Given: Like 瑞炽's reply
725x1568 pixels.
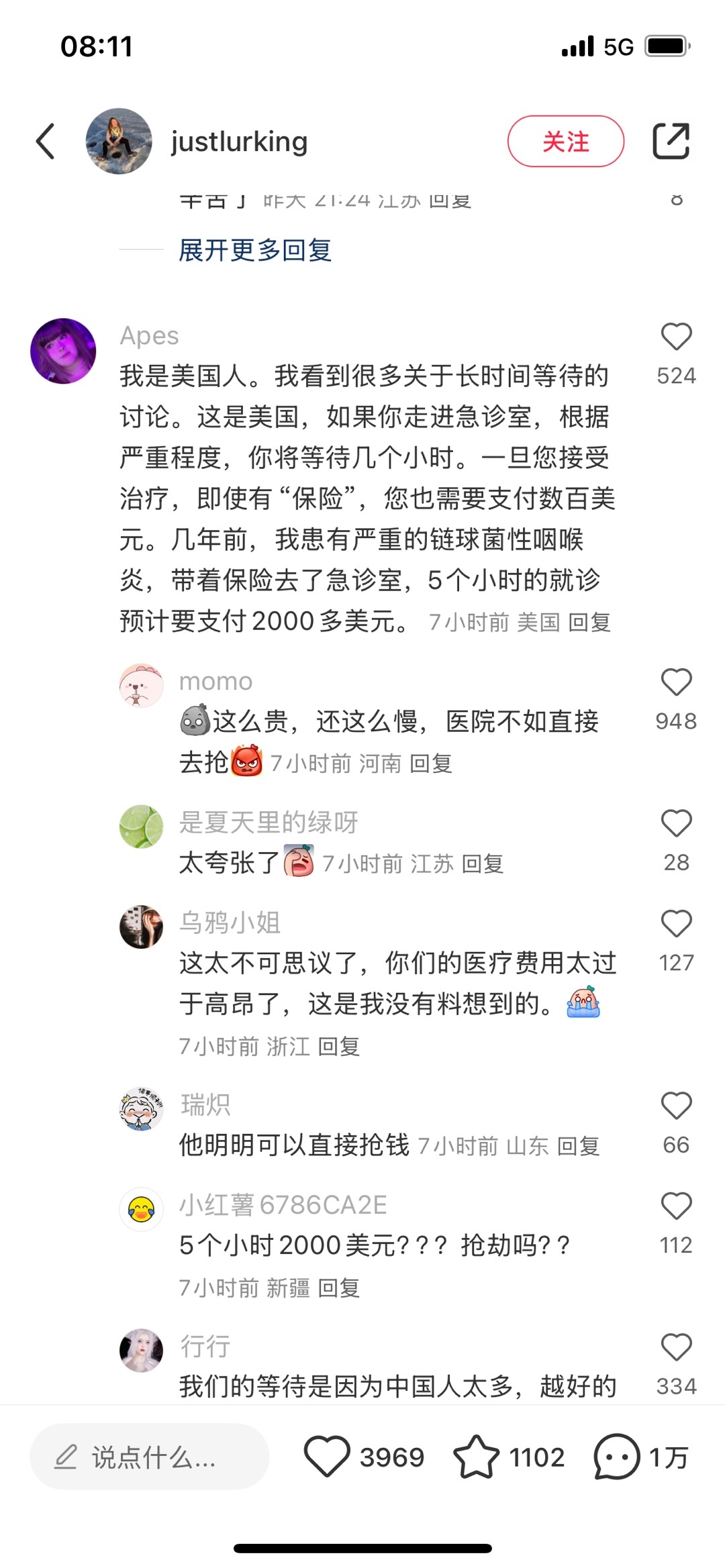Looking at the screenshot, I should pos(676,1106).
